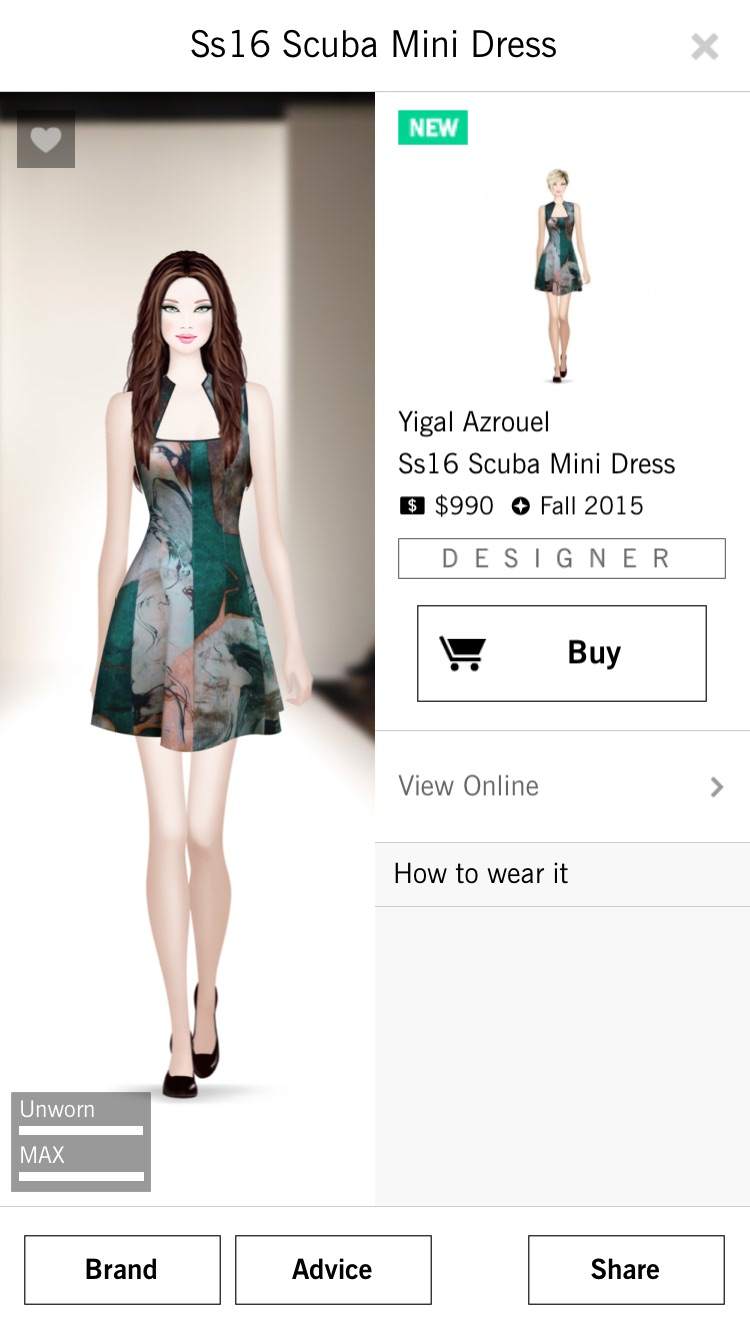Share this dress

625,1269
